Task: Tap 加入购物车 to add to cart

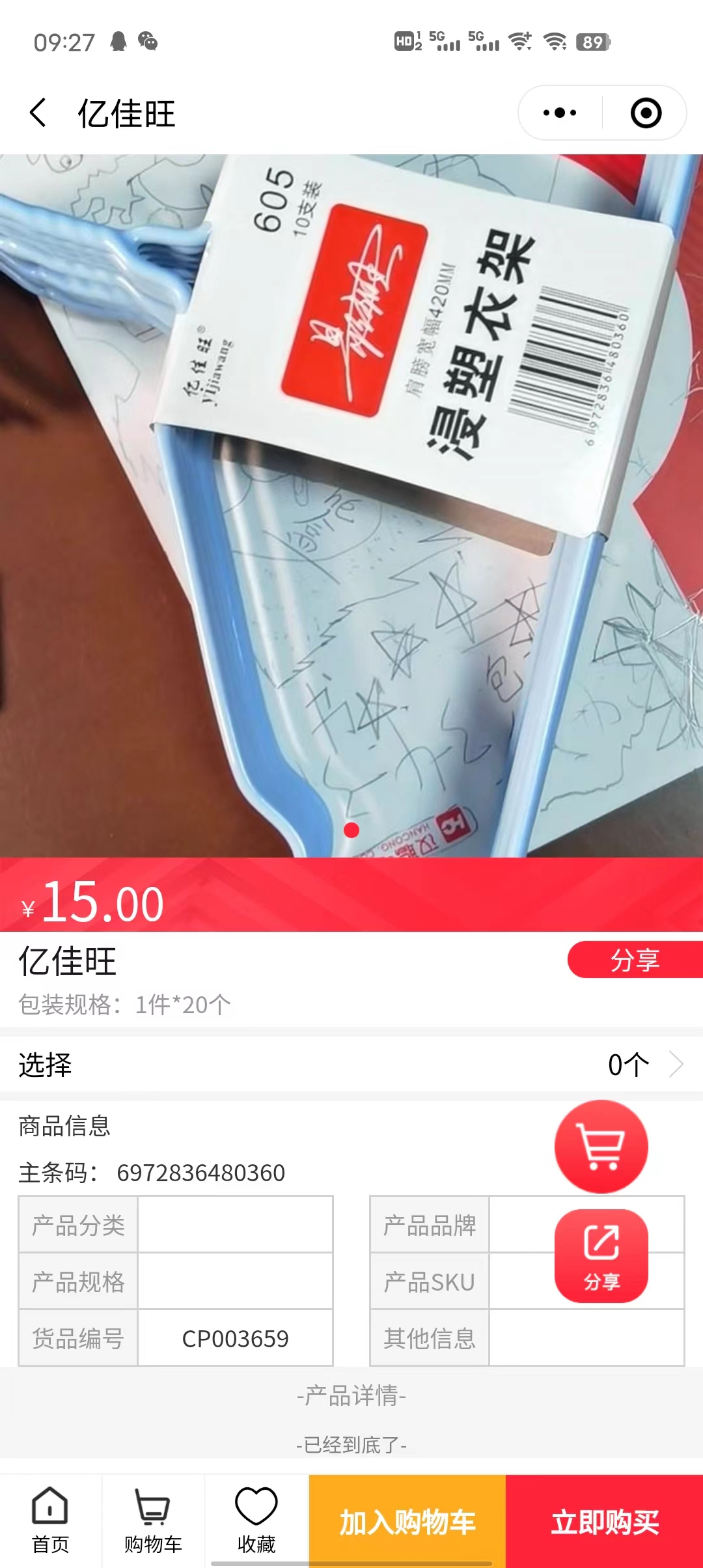Action: tap(407, 1522)
